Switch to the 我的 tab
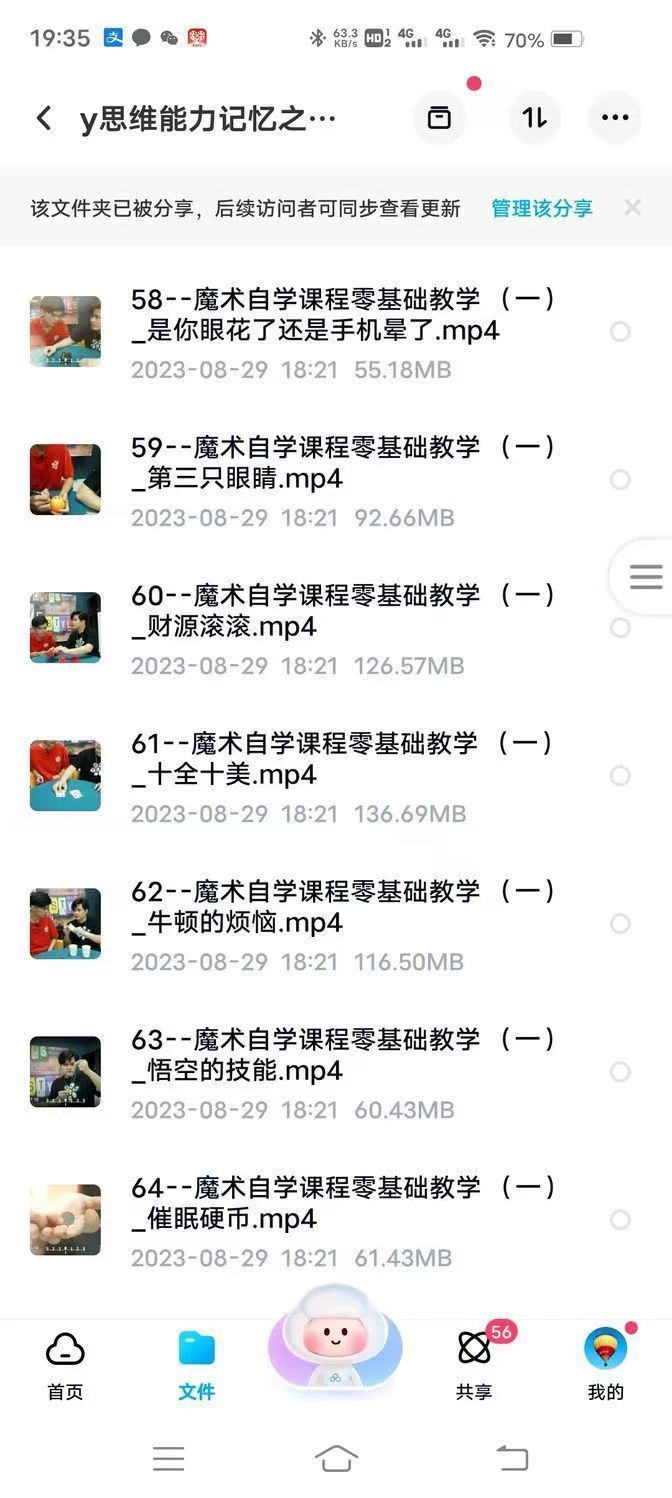The width and height of the screenshot is (672, 1498). [x=605, y=1365]
